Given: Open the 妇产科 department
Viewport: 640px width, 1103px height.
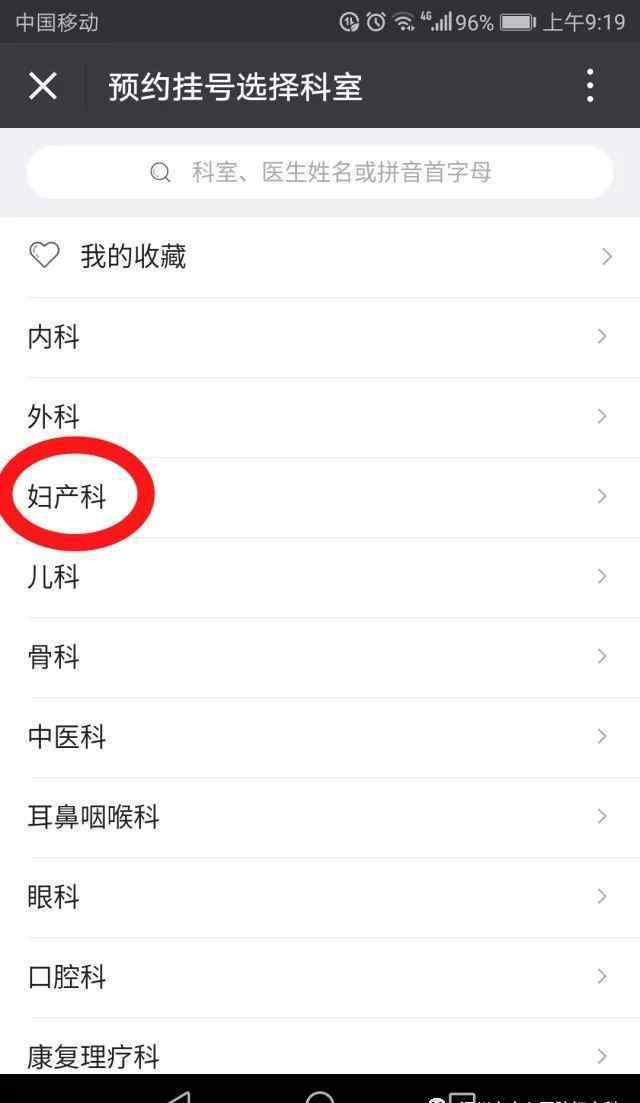Looking at the screenshot, I should 320,496.
